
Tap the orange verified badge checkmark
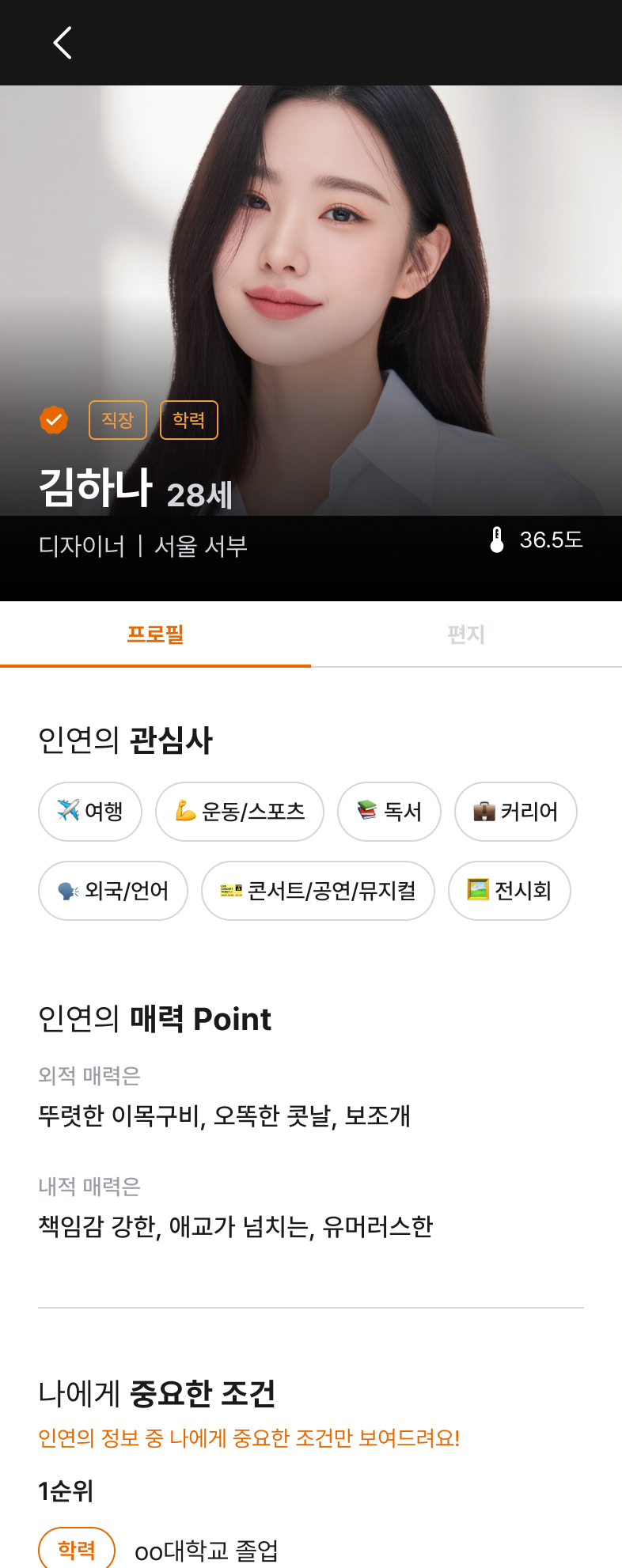tap(53, 419)
